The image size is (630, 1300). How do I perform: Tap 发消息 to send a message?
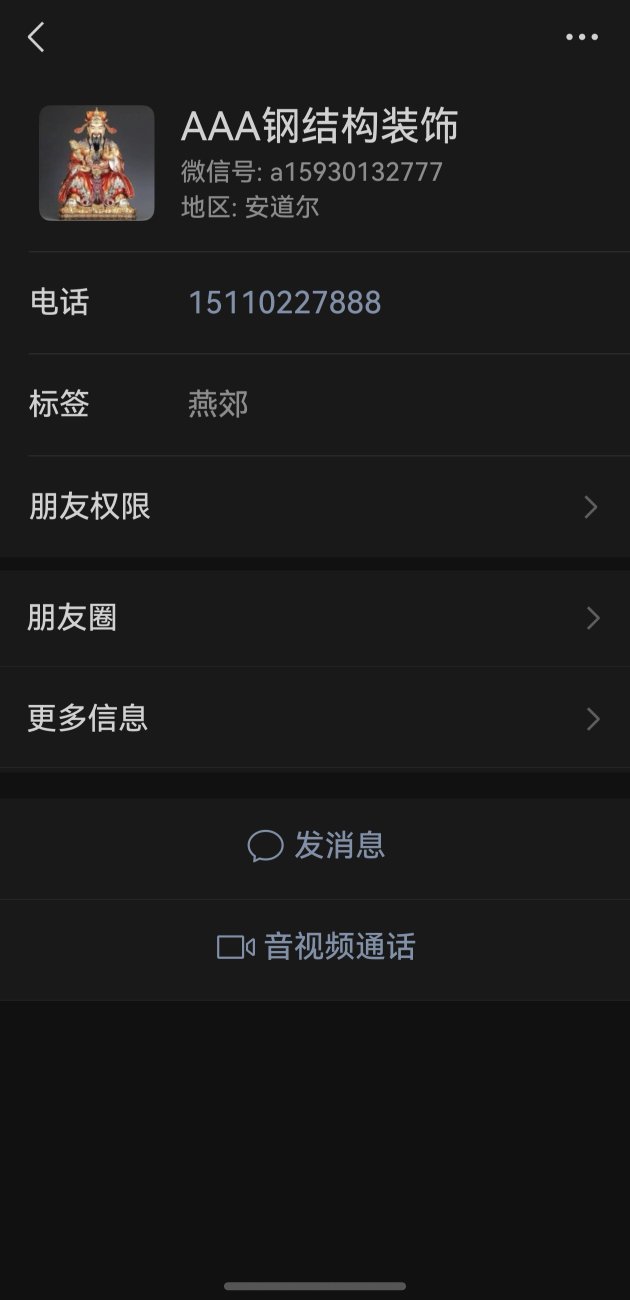click(x=315, y=846)
